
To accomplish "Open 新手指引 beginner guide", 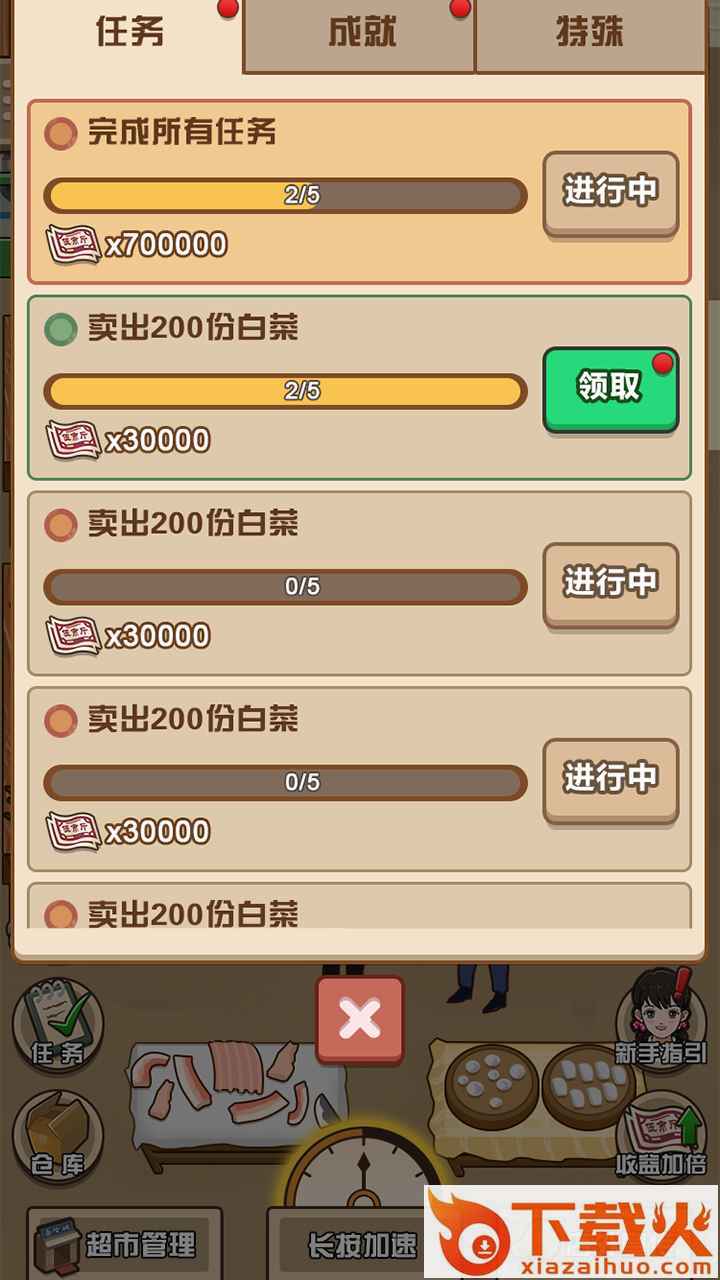I will [662, 1022].
